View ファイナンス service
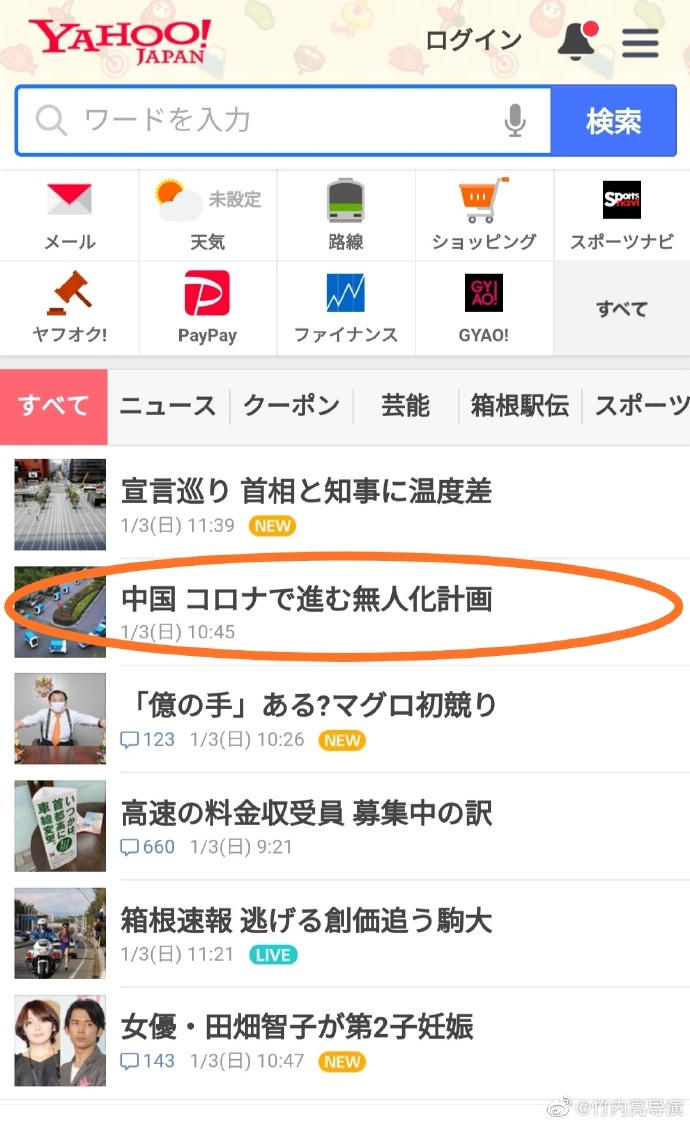The height and width of the screenshot is (1124, 690). [346, 308]
